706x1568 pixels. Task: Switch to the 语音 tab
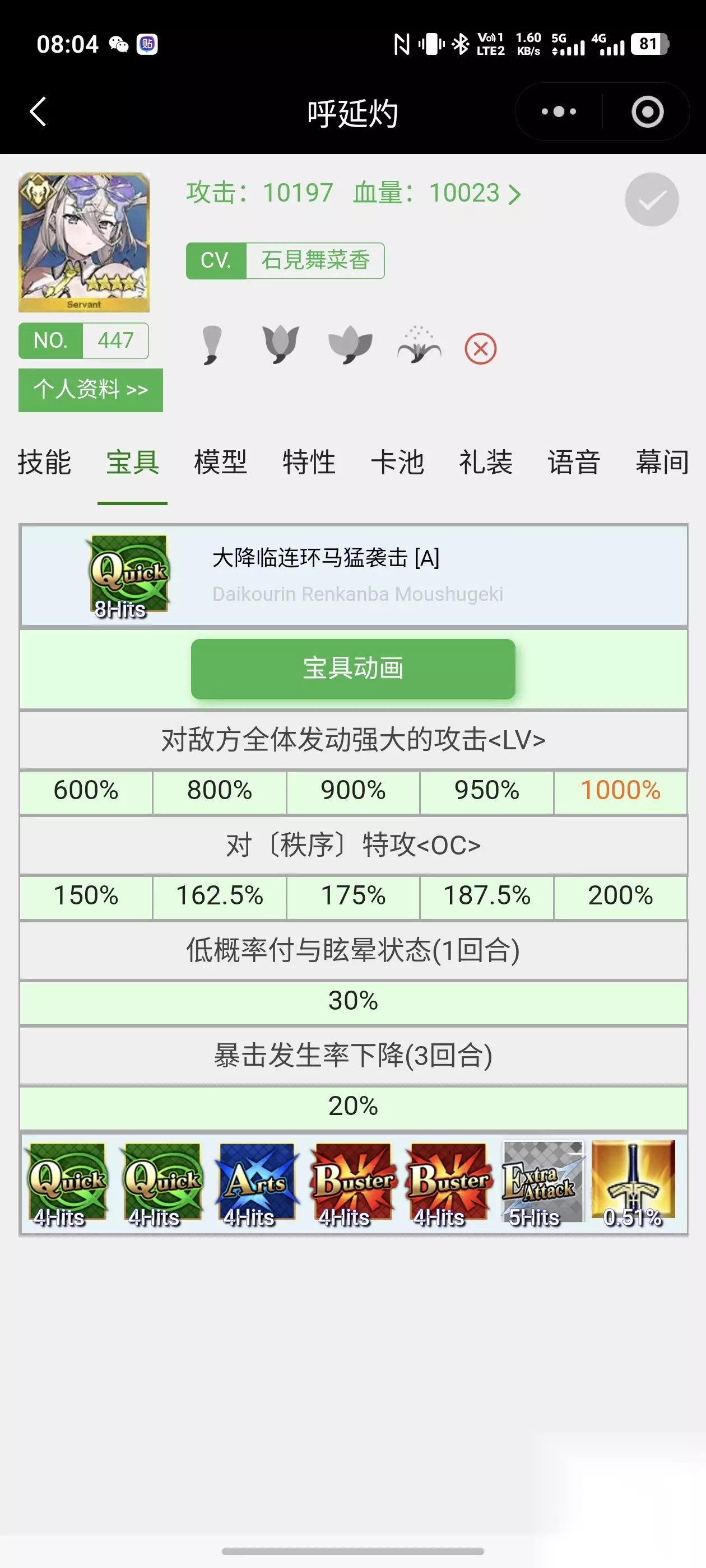[574, 462]
